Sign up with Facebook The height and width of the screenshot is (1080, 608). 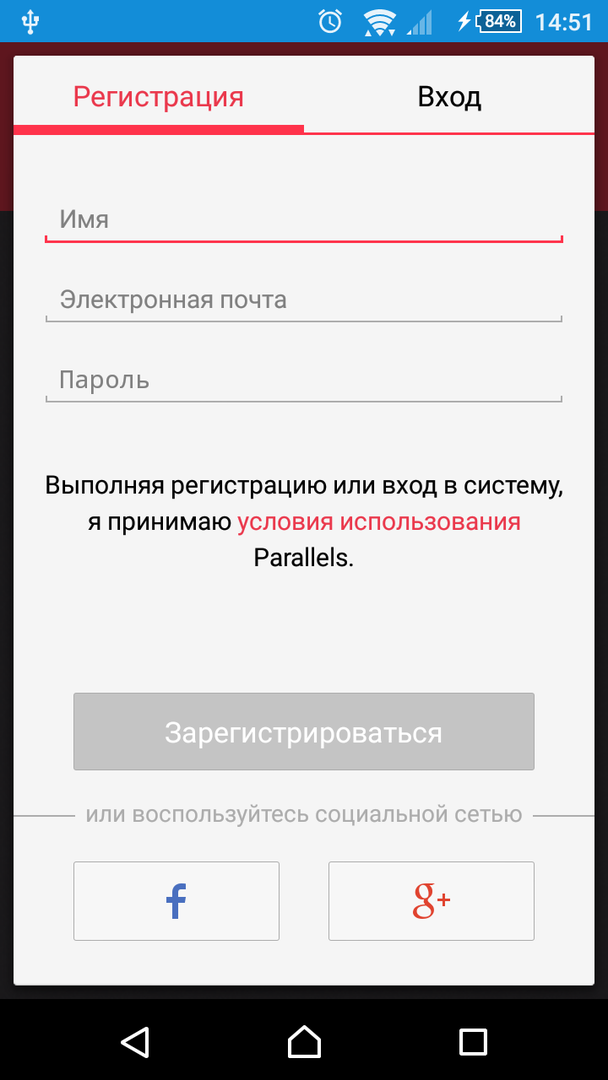click(x=176, y=901)
